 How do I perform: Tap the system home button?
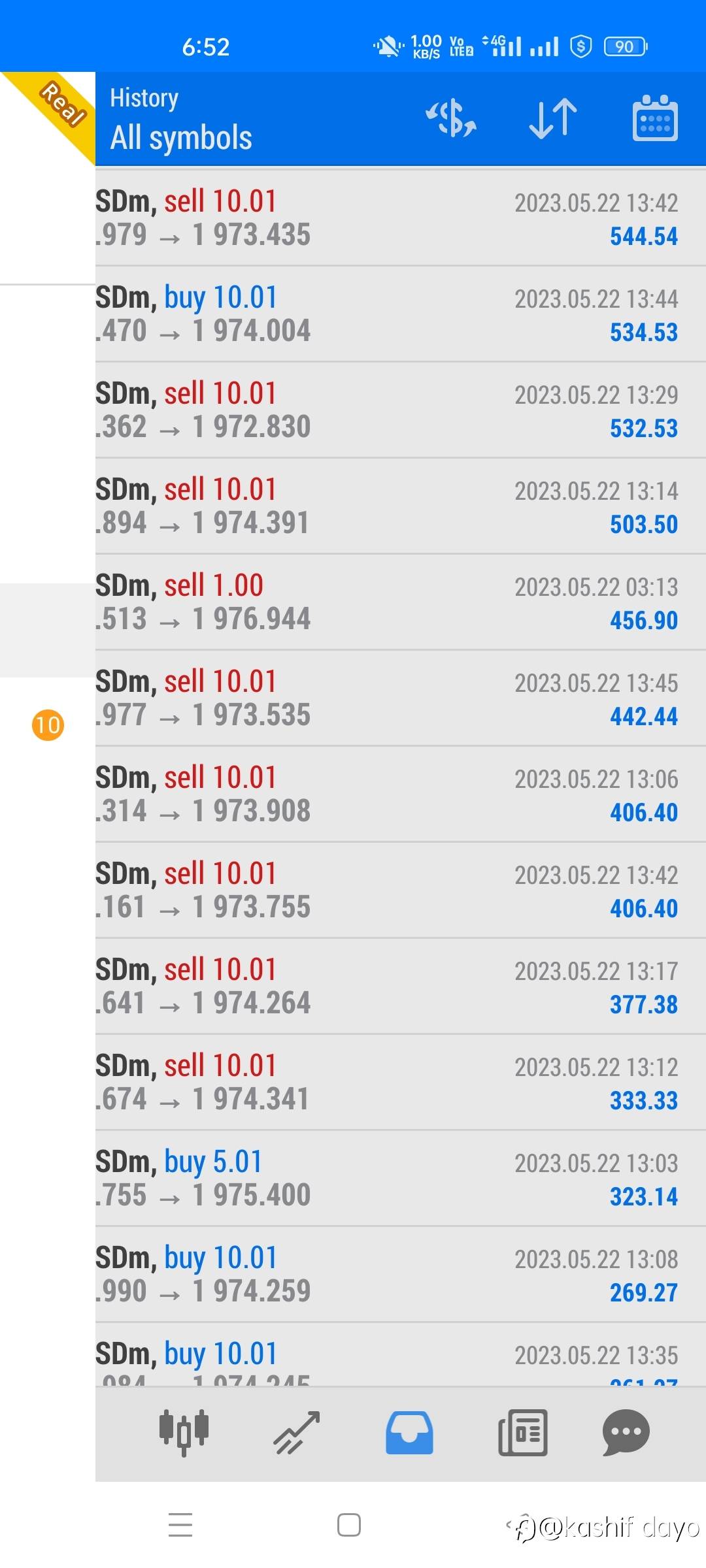(x=349, y=1525)
